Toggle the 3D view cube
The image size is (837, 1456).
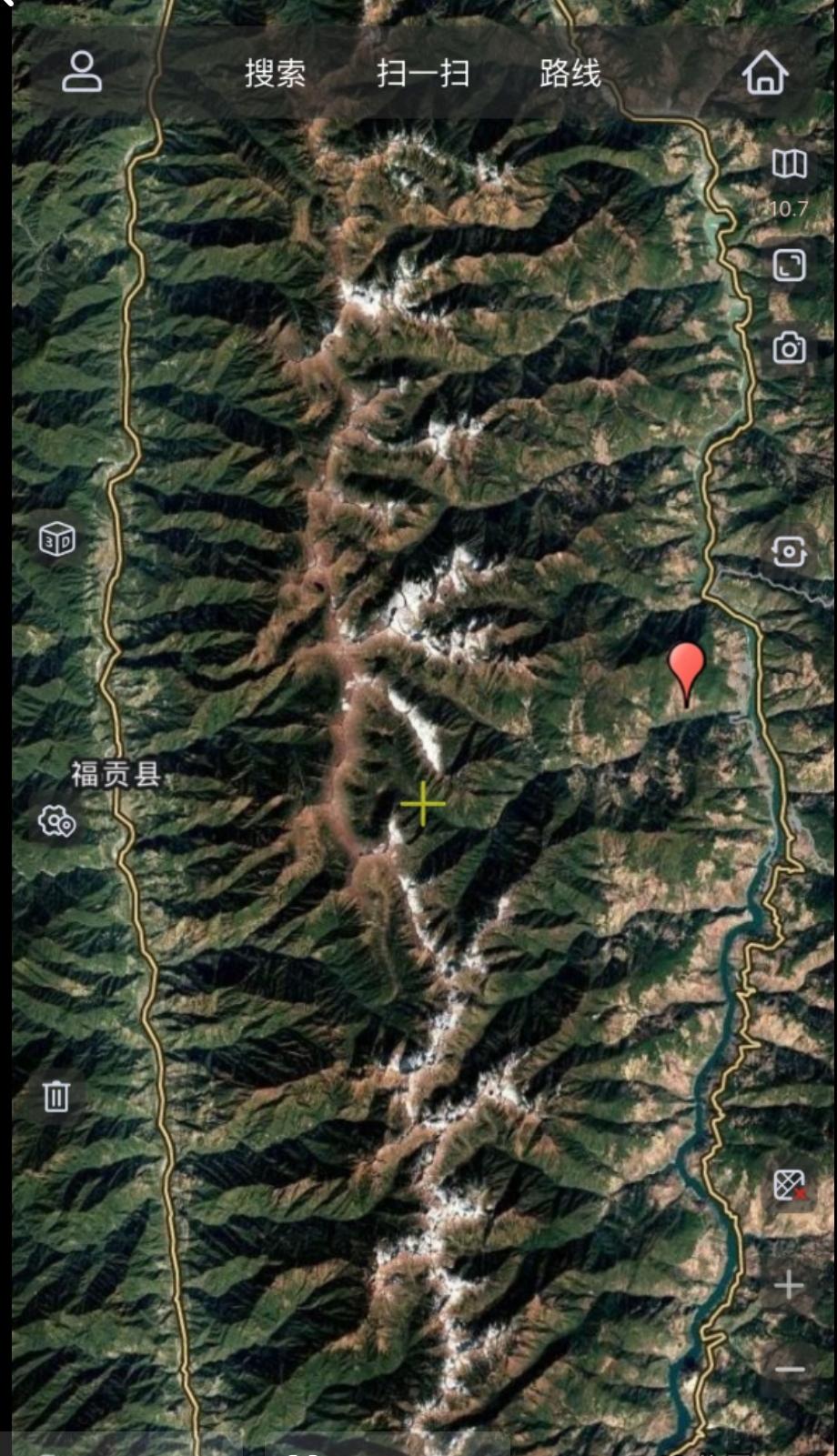57,540
